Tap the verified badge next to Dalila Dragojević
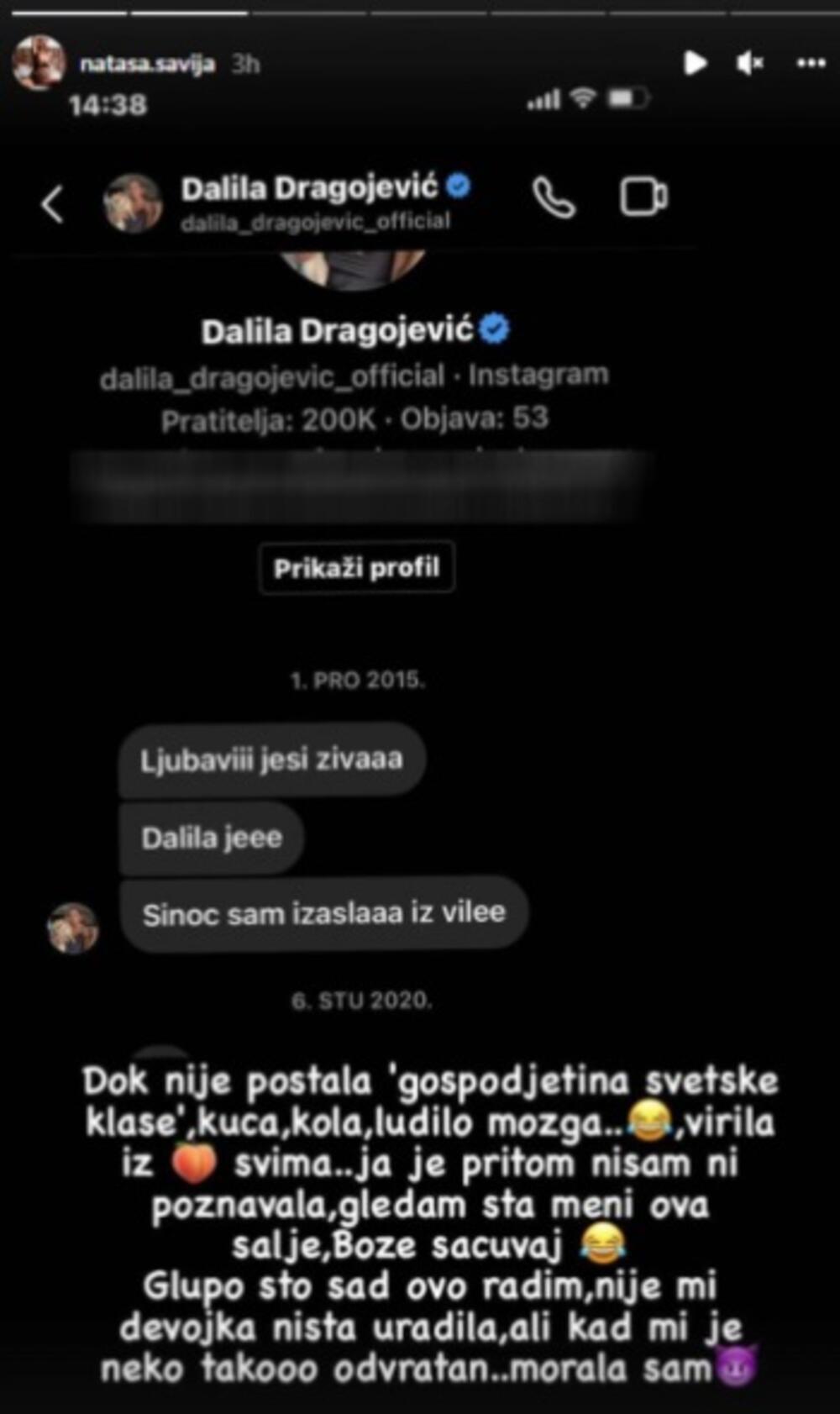The width and height of the screenshot is (840, 1414). [457, 187]
